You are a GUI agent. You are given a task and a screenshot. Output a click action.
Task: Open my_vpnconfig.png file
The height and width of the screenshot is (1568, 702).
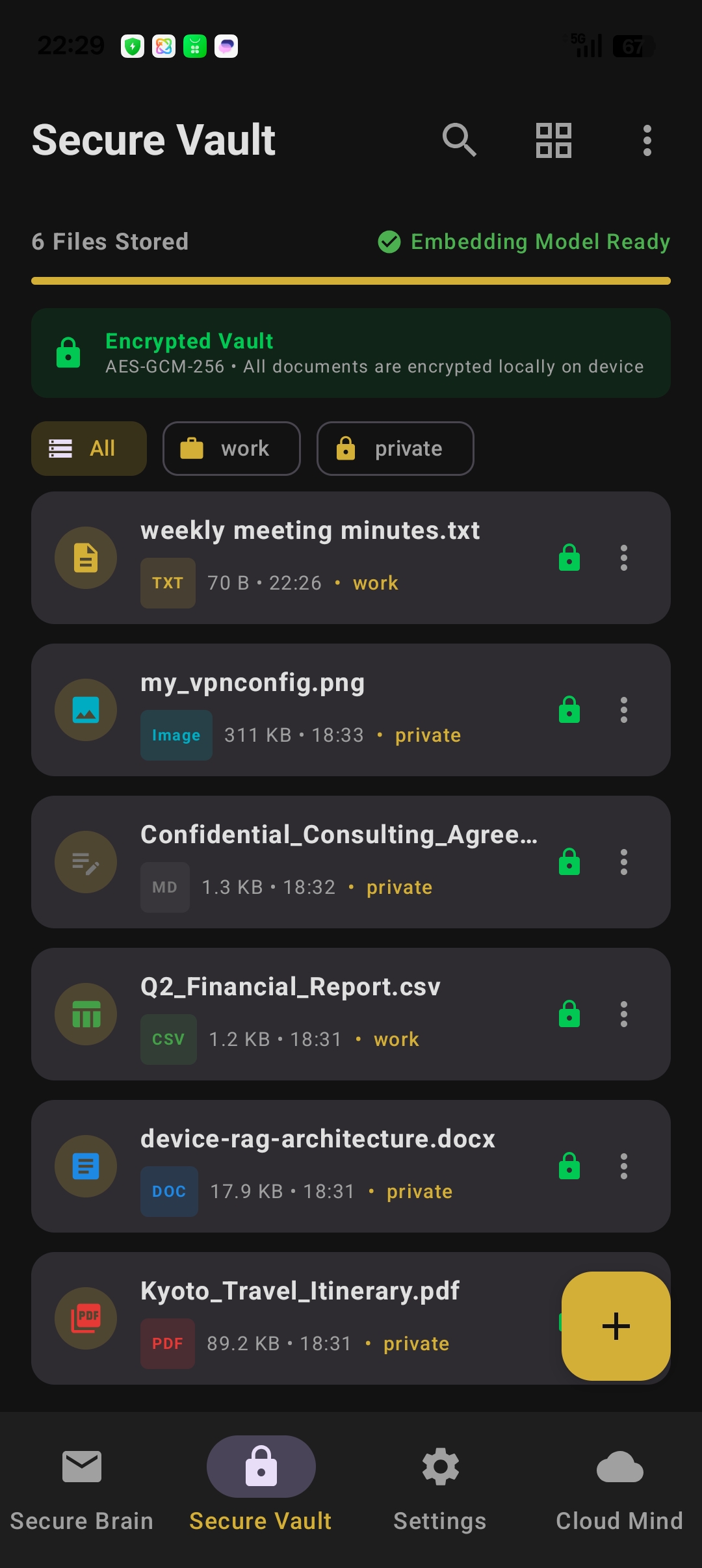pos(351,710)
